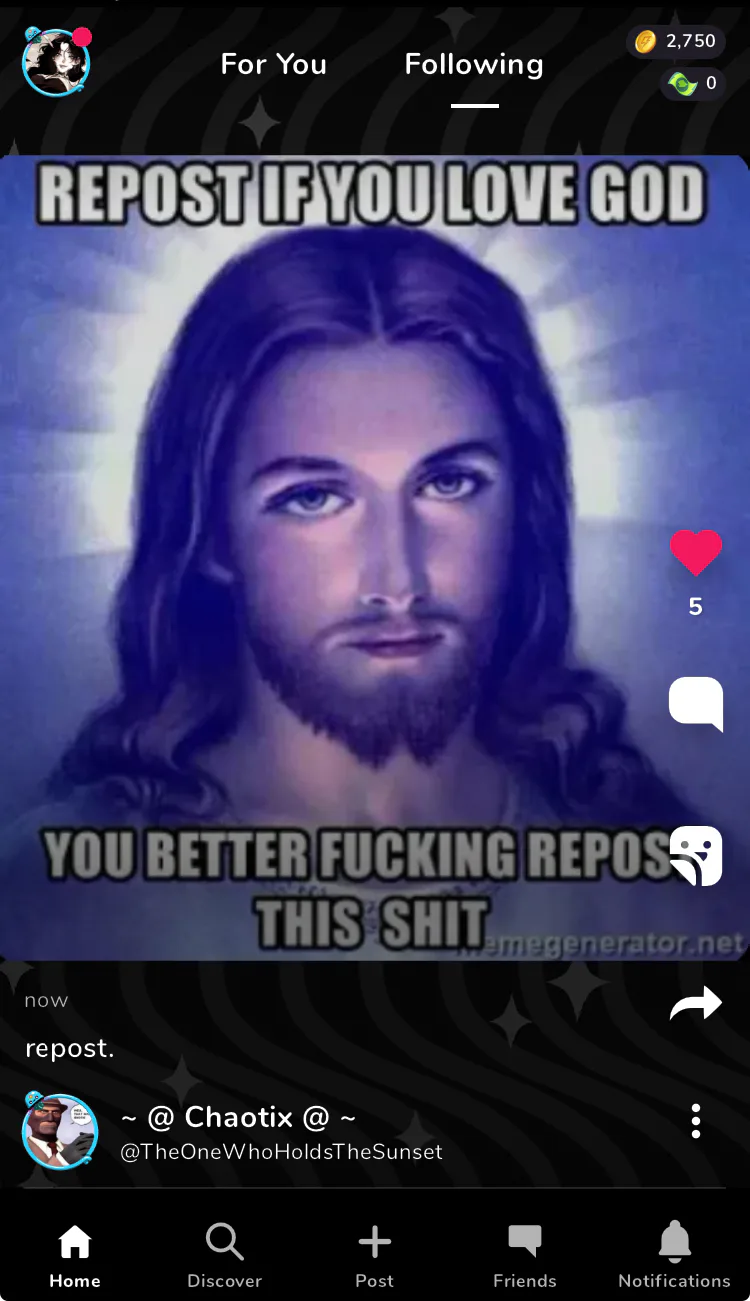Create a new Post

375,1256
